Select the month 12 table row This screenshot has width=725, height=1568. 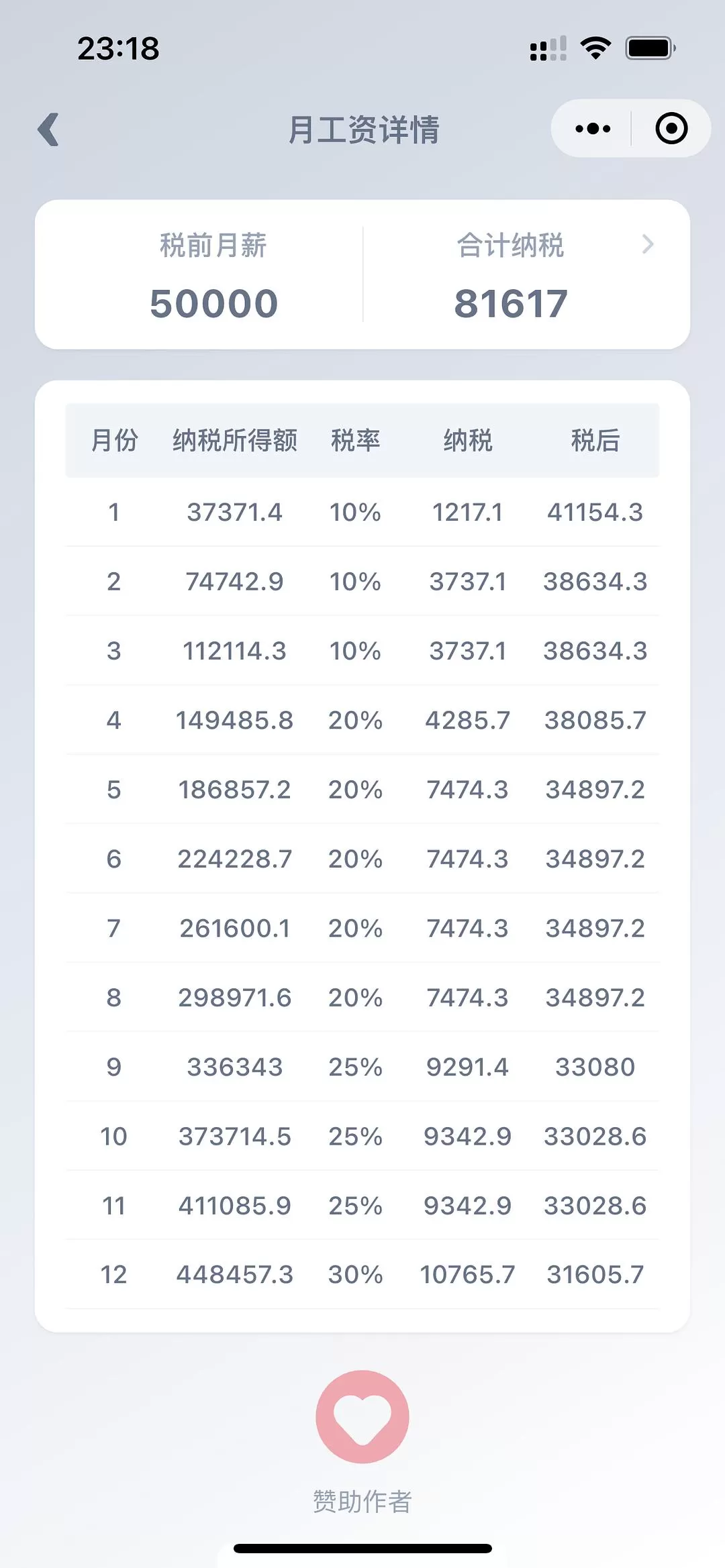362,1273
